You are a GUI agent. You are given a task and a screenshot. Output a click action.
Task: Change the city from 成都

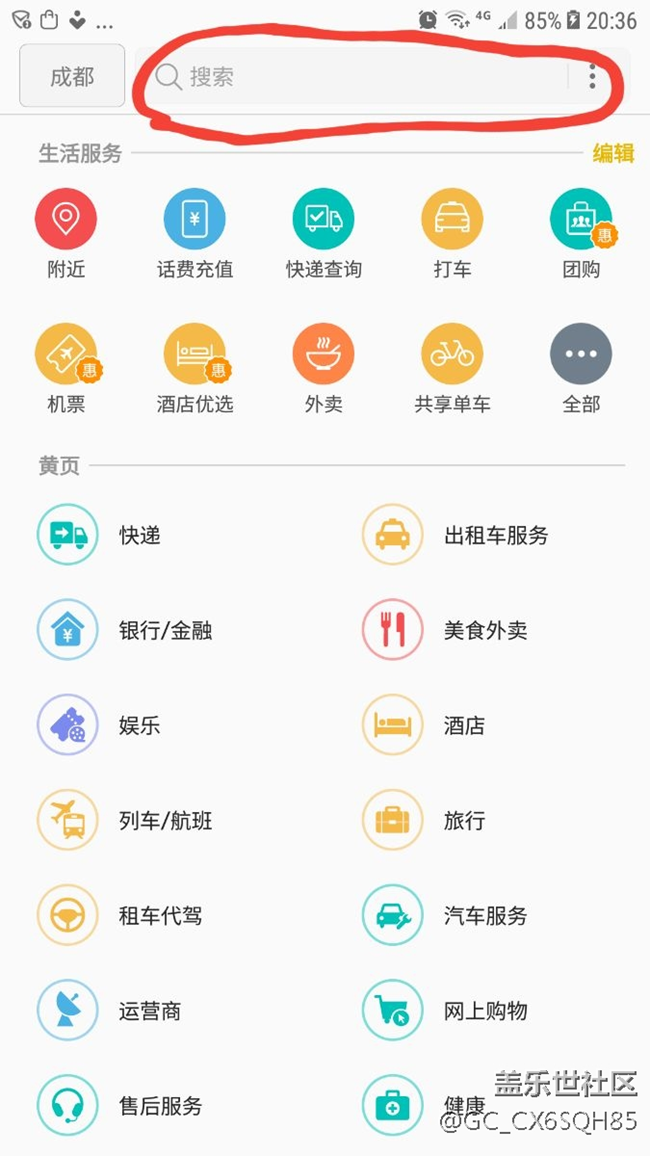[x=72, y=76]
